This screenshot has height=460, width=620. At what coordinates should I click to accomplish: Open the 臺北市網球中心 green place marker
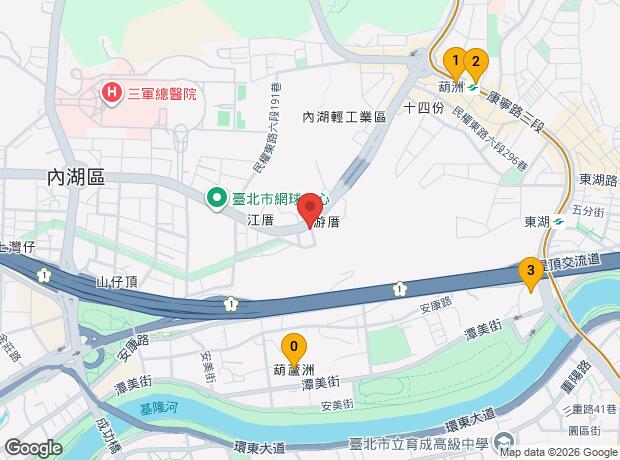(217, 199)
